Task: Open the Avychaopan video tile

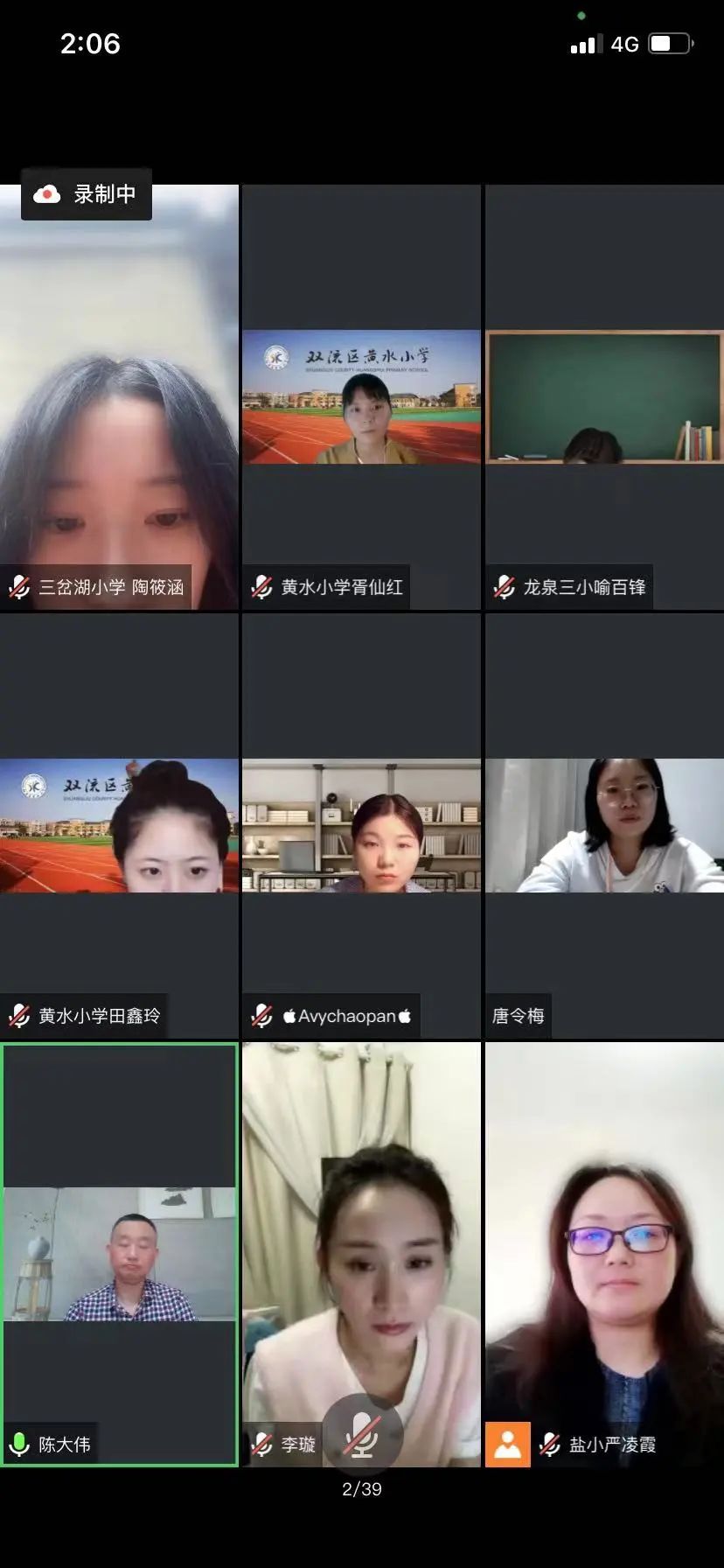Action: pos(361,826)
